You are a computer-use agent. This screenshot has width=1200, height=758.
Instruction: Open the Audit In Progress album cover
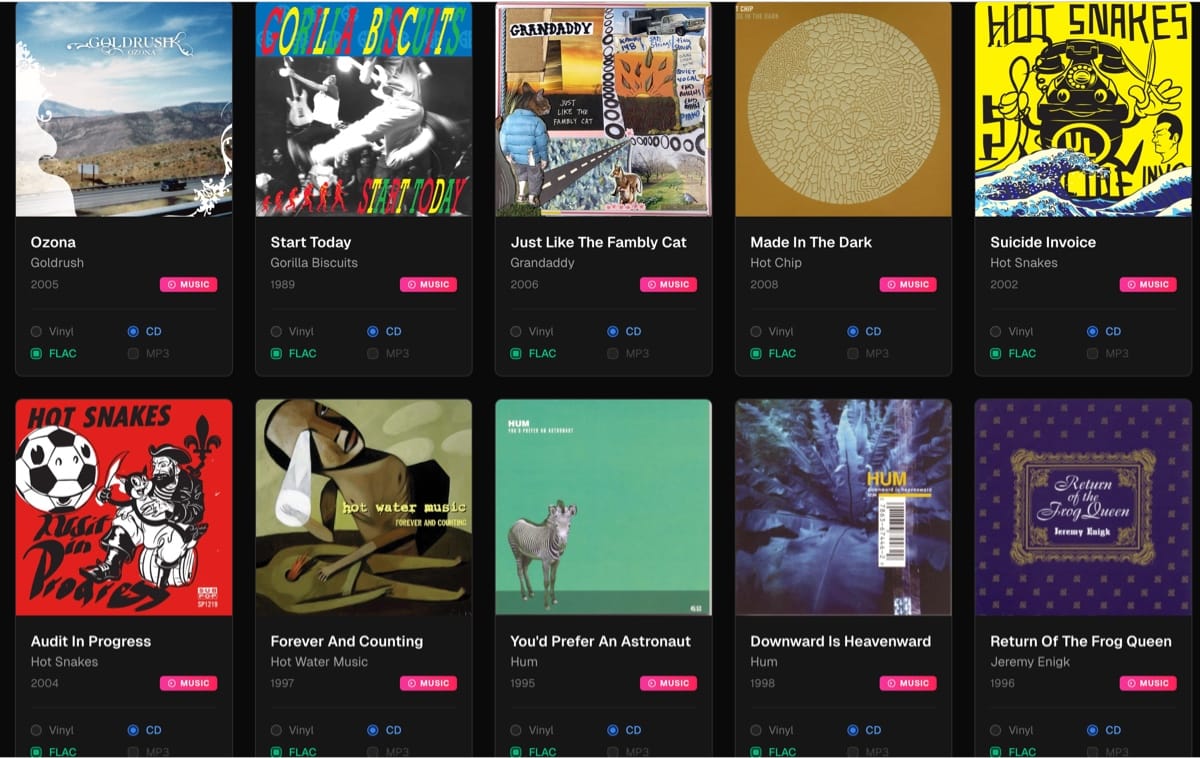pos(124,507)
